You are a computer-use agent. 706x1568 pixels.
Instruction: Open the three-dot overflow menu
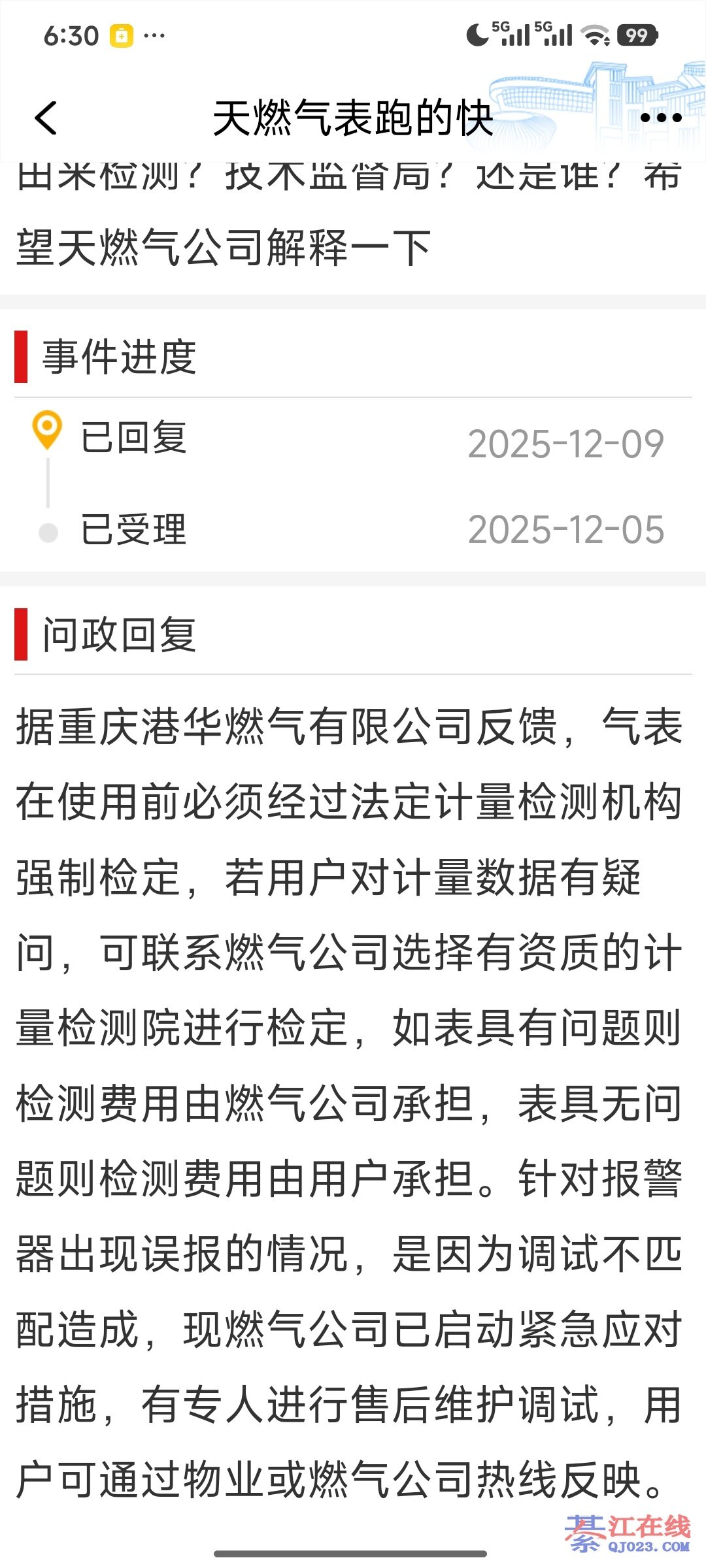(660, 118)
